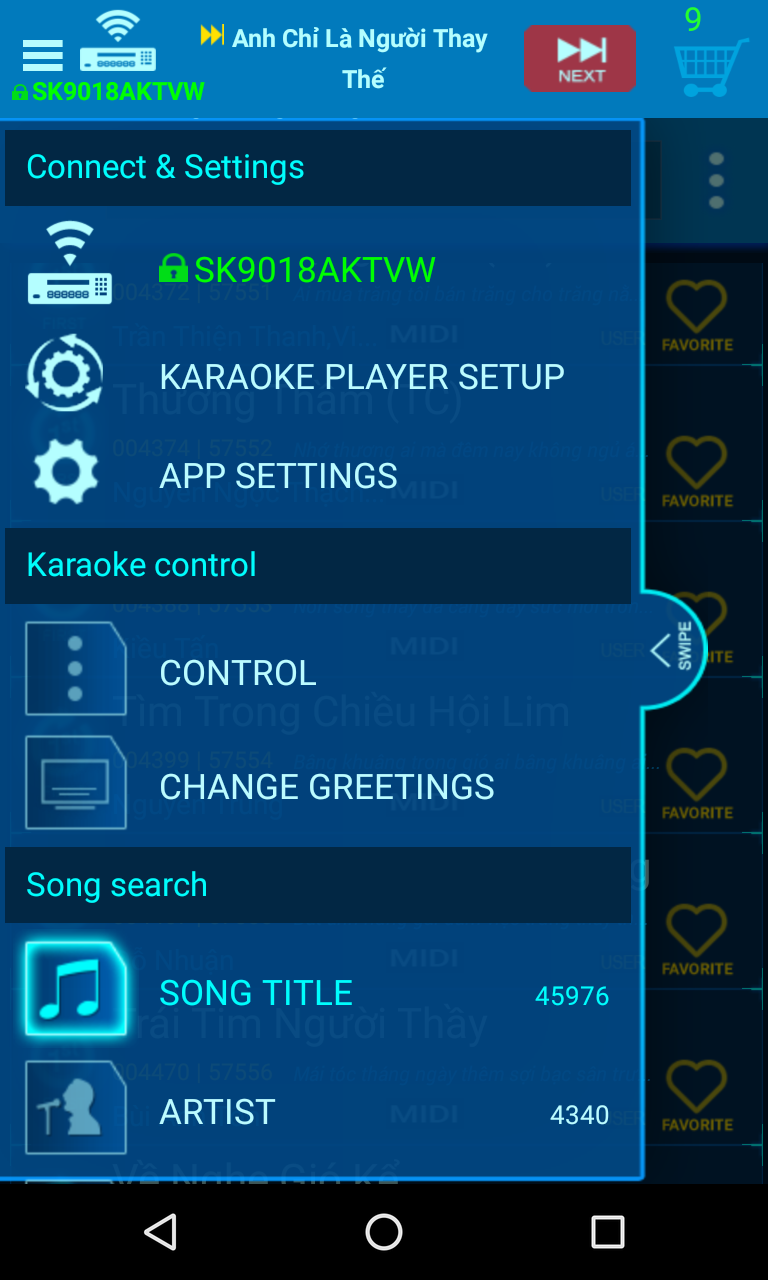Skip to next song with NEXT button
The image size is (768, 1280).
(580, 59)
